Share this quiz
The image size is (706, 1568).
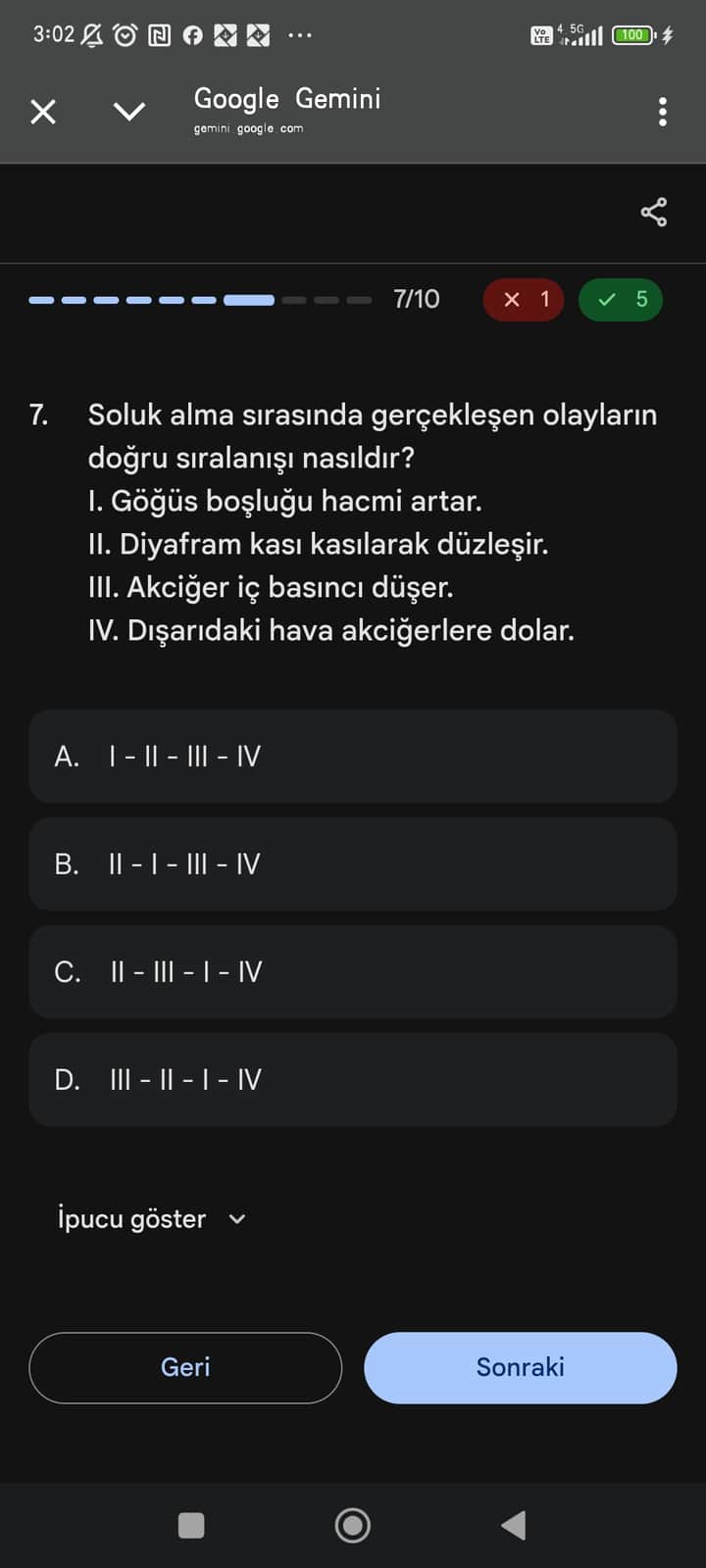click(653, 213)
